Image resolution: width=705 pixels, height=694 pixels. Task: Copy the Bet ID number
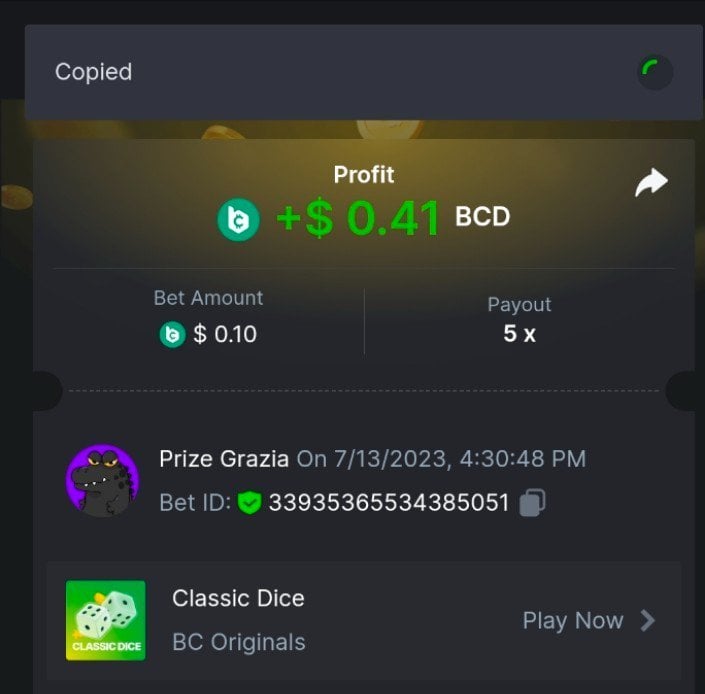pyautogui.click(x=532, y=502)
